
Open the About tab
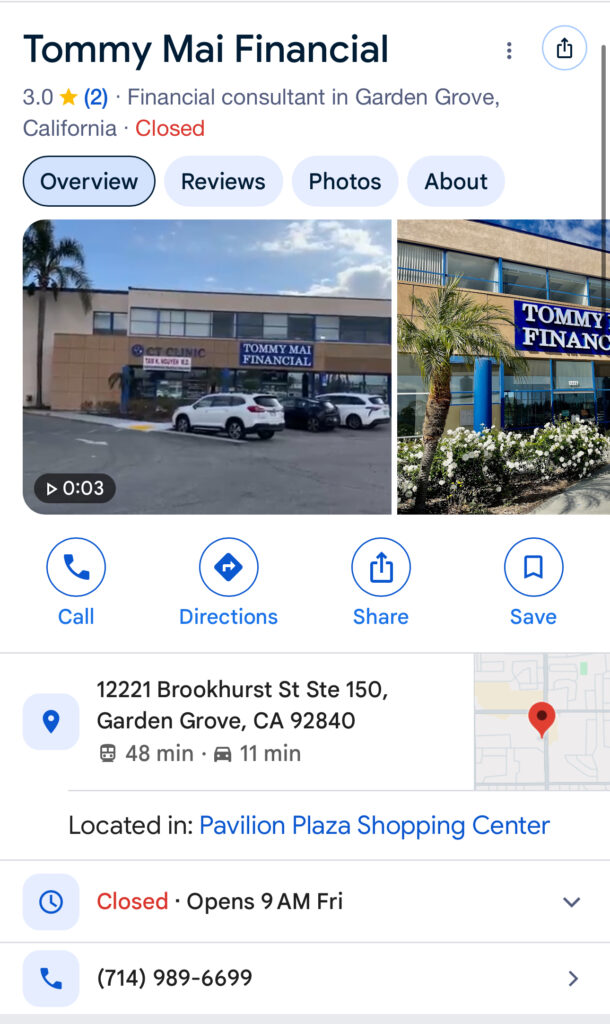coord(456,182)
